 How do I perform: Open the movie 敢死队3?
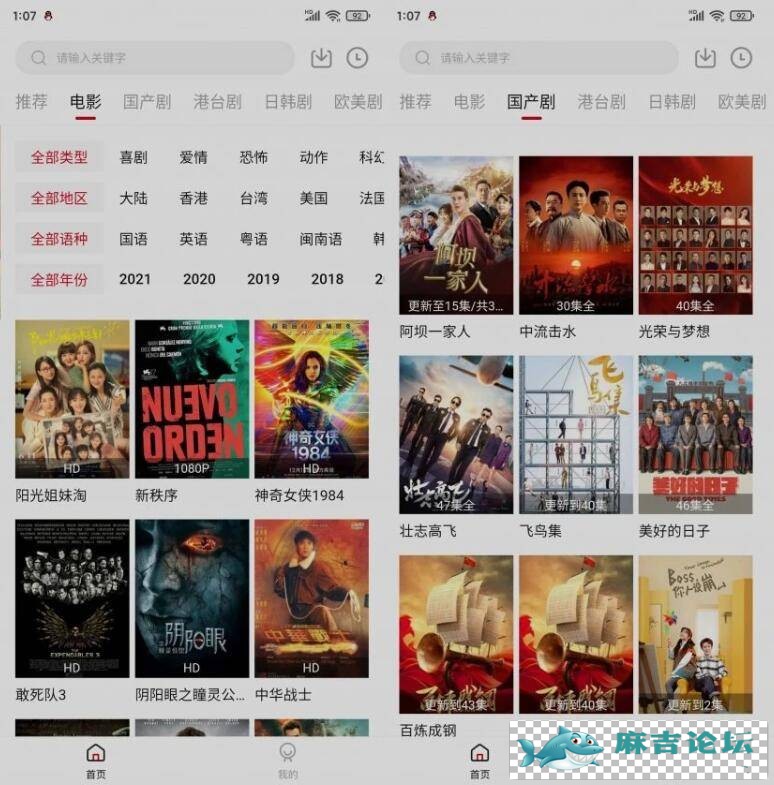tap(72, 598)
